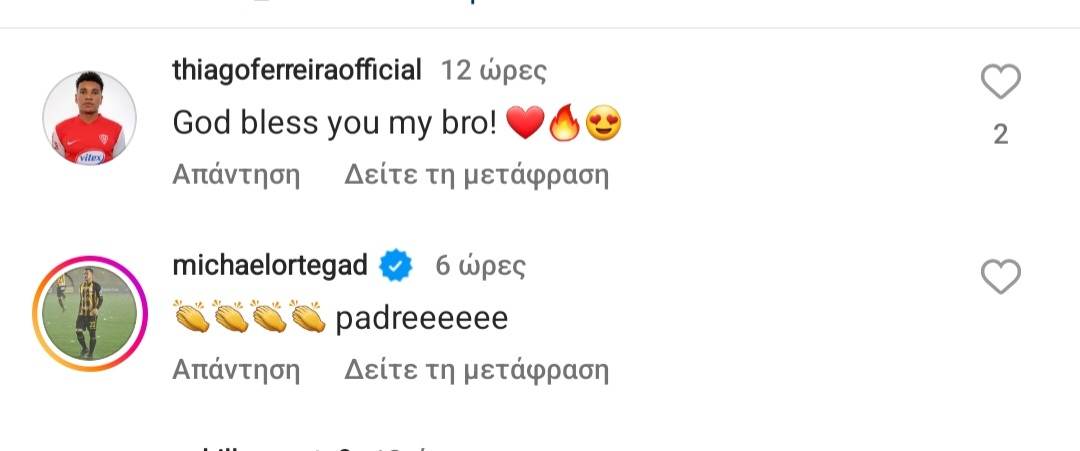
Task: Open thiagoferreiraofficial username link
Action: (297, 71)
